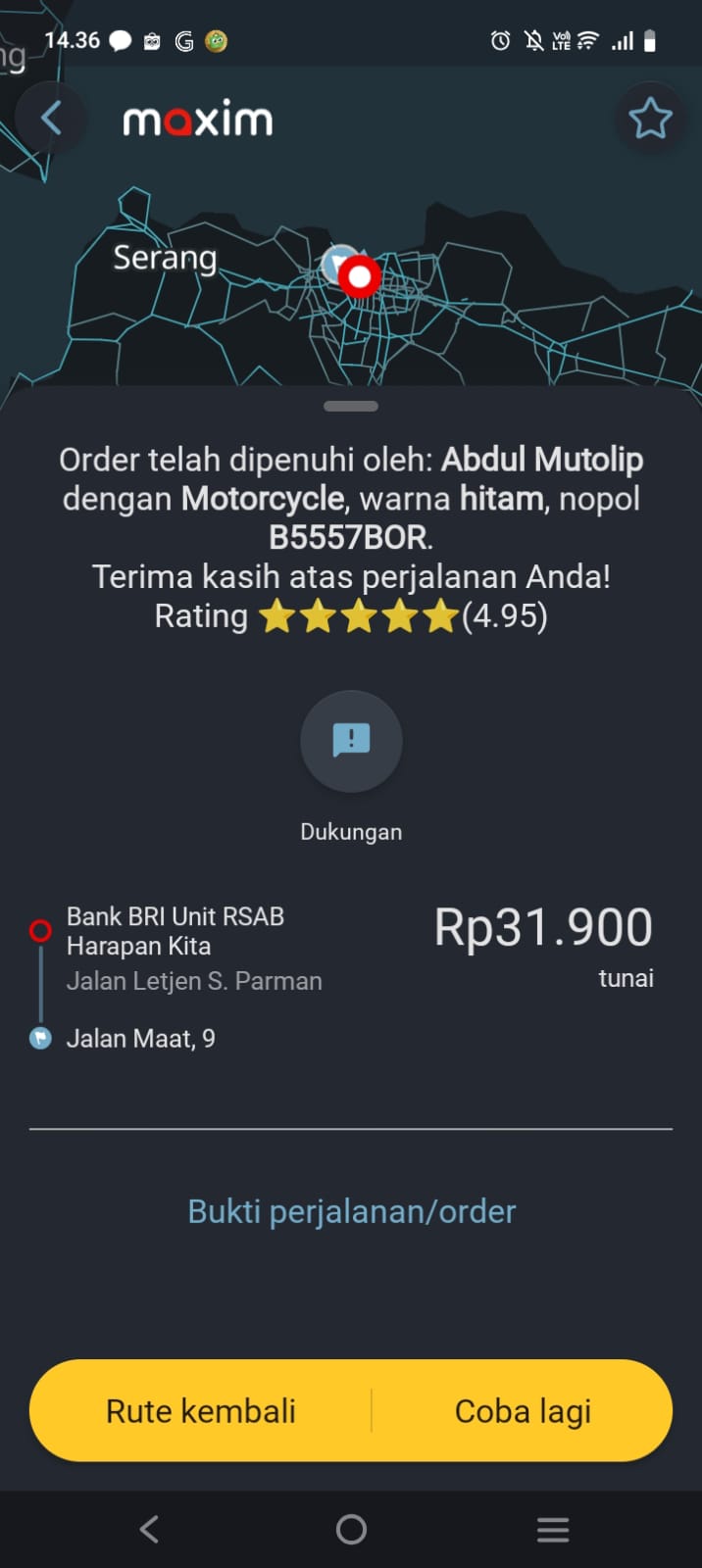The width and height of the screenshot is (702, 1568).
Task: Open Bukti perjalanan/order link
Action: coord(351,1211)
